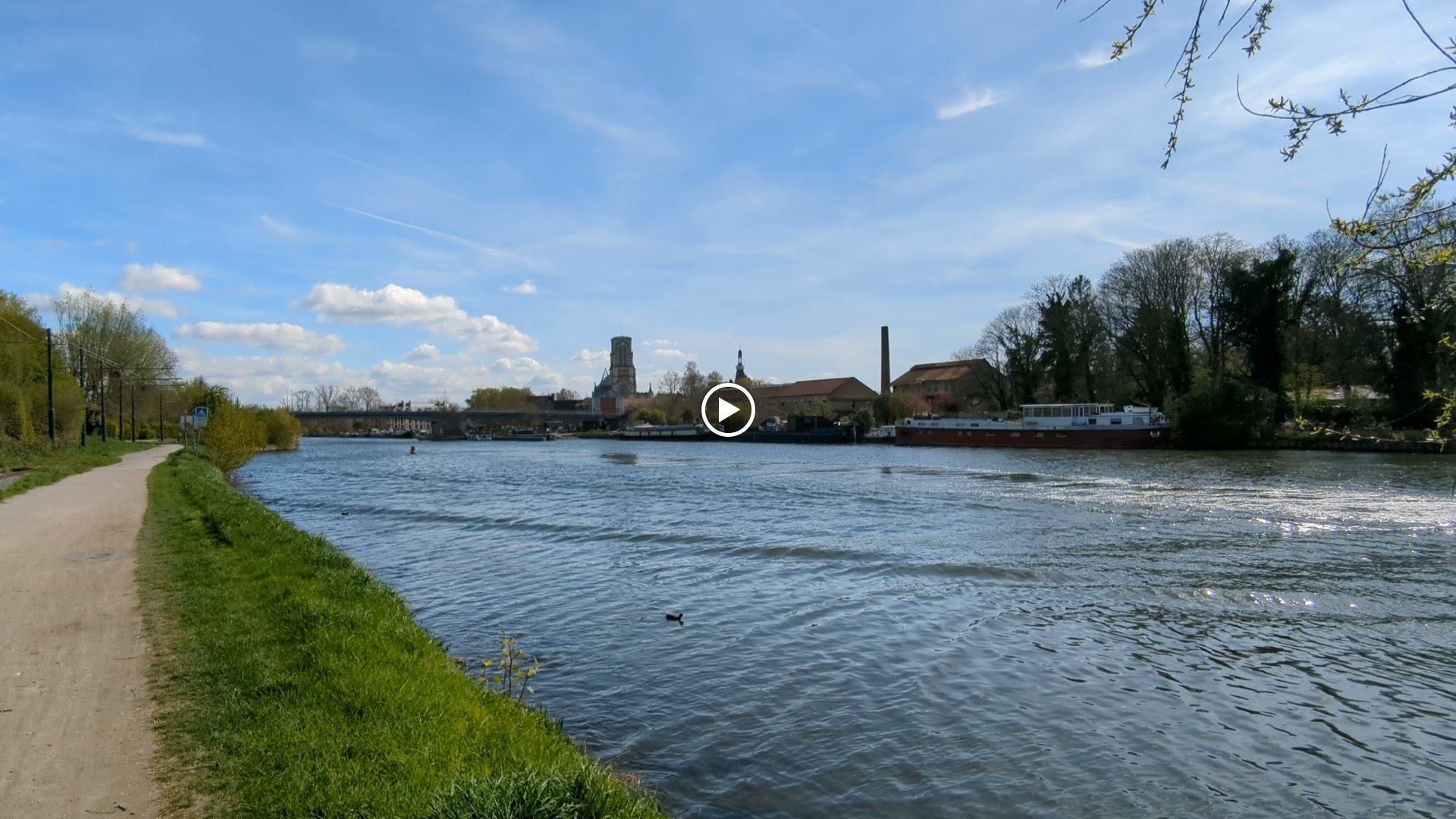
Task: Play the river video
Action: pos(727,410)
